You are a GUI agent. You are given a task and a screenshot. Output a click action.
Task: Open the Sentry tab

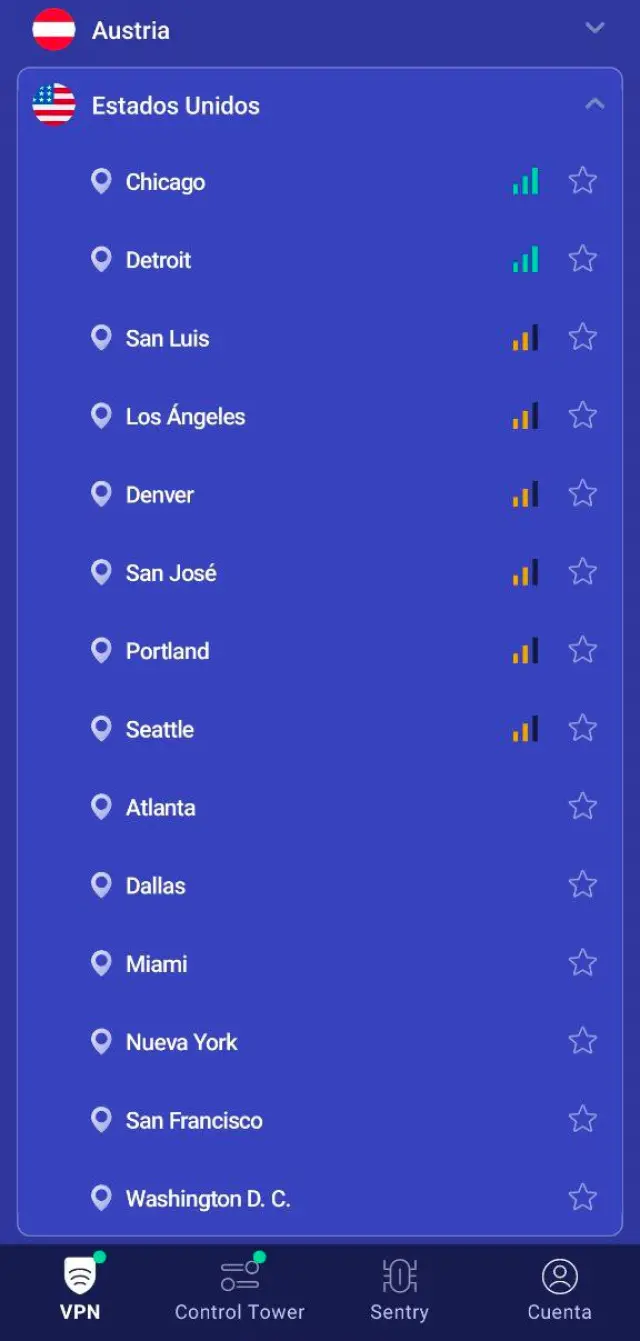point(399,1290)
